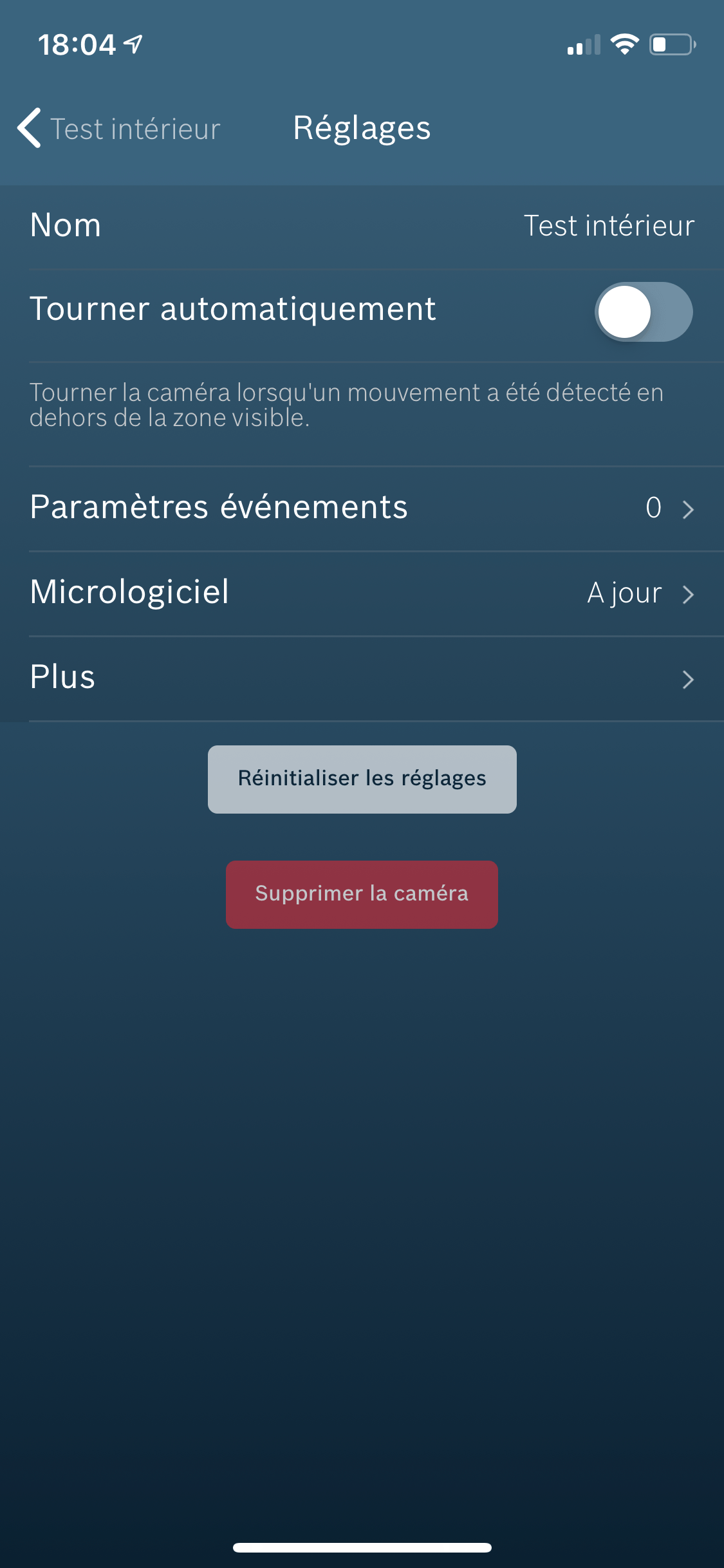Go back to Test intérieur
The width and height of the screenshot is (724, 1568).
point(119,129)
